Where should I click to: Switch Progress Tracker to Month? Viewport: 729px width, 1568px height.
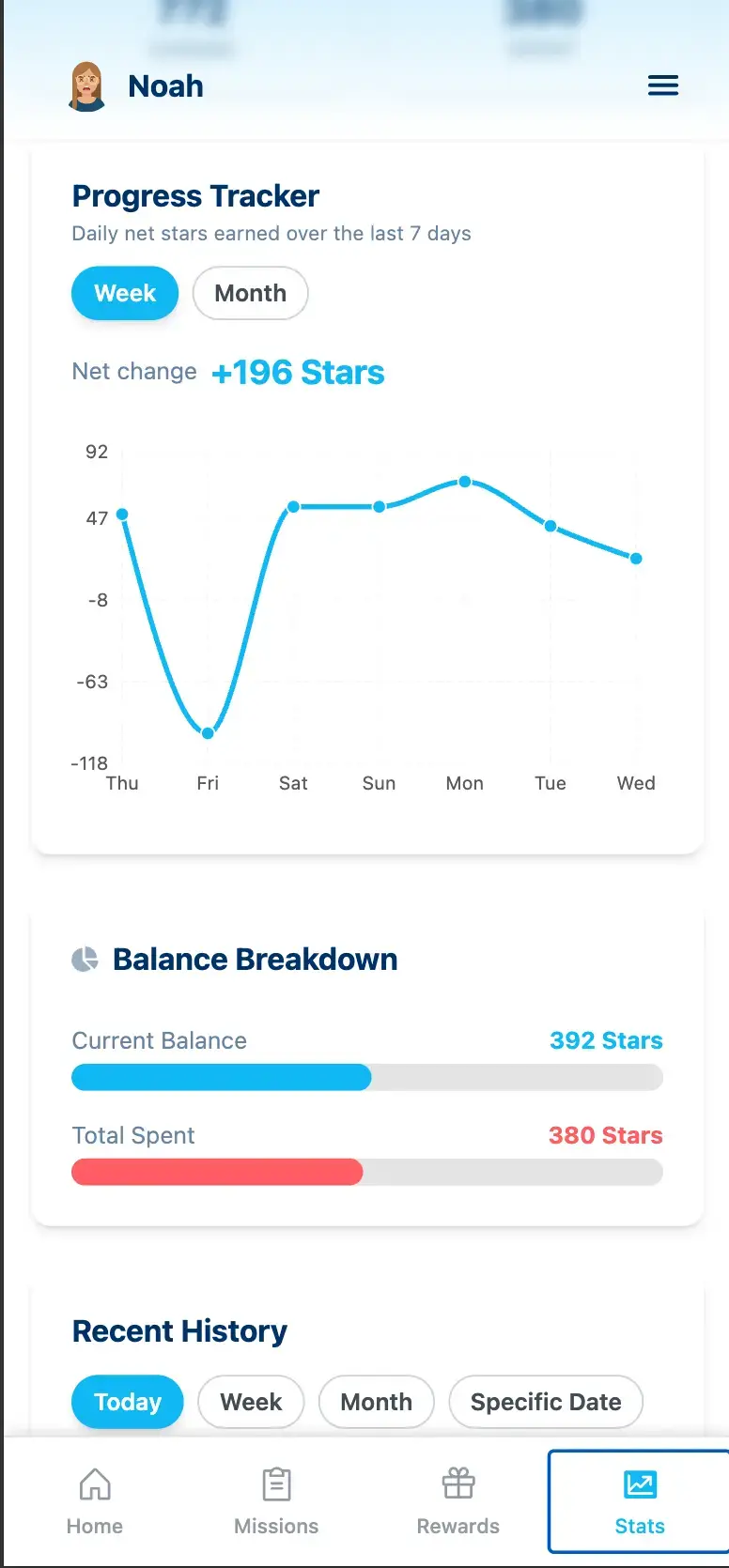coord(250,293)
